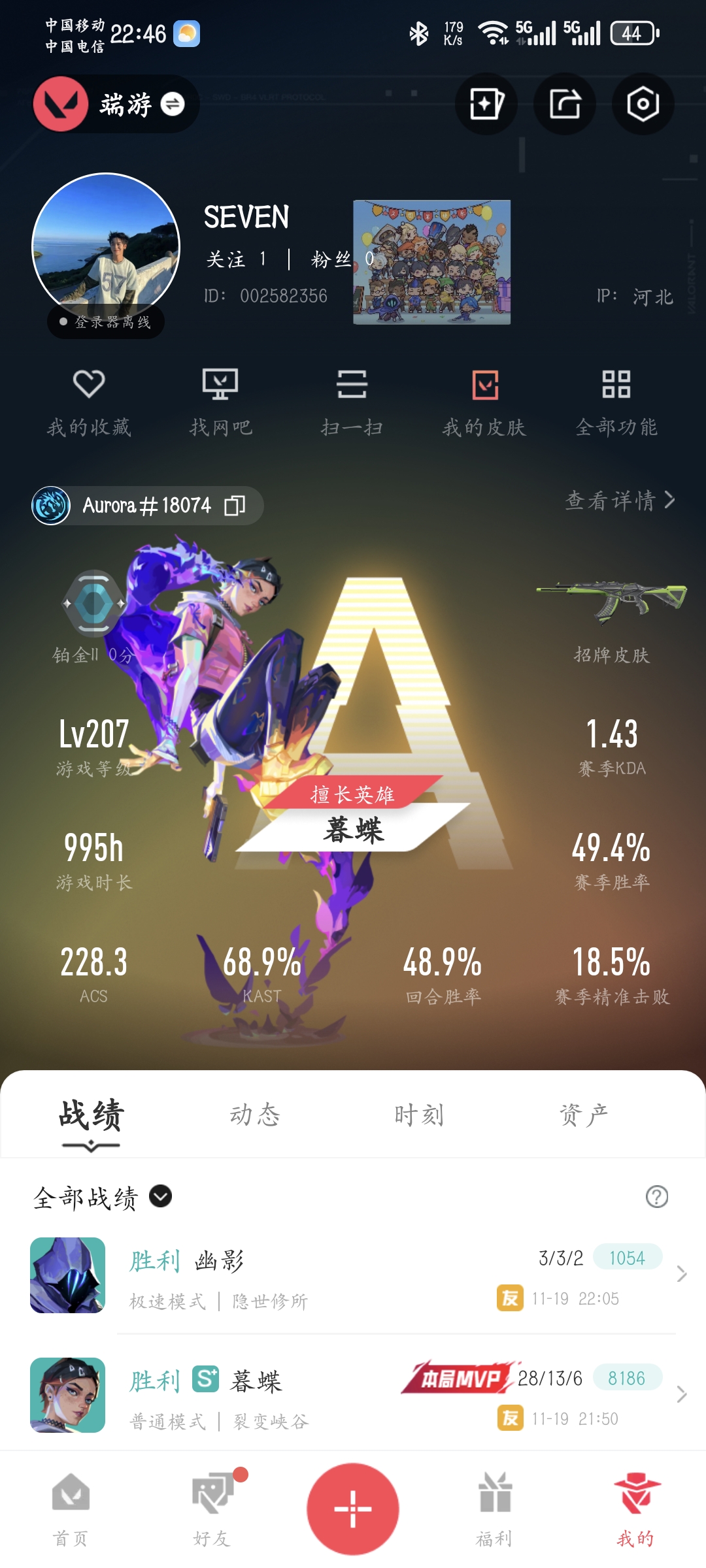
Task: Switch to the 资产 tab
Action: pyautogui.click(x=583, y=1115)
